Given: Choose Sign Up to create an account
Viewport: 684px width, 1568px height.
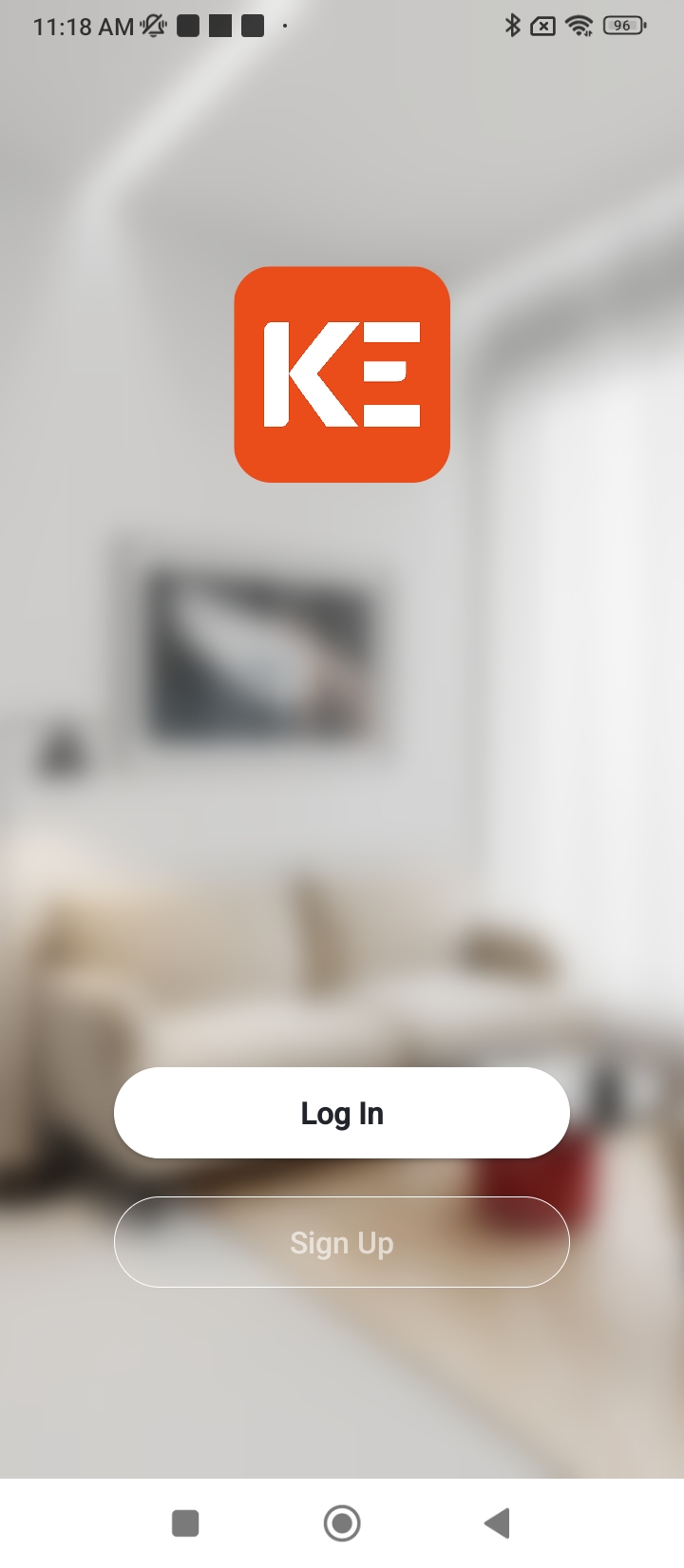Looking at the screenshot, I should (342, 1242).
